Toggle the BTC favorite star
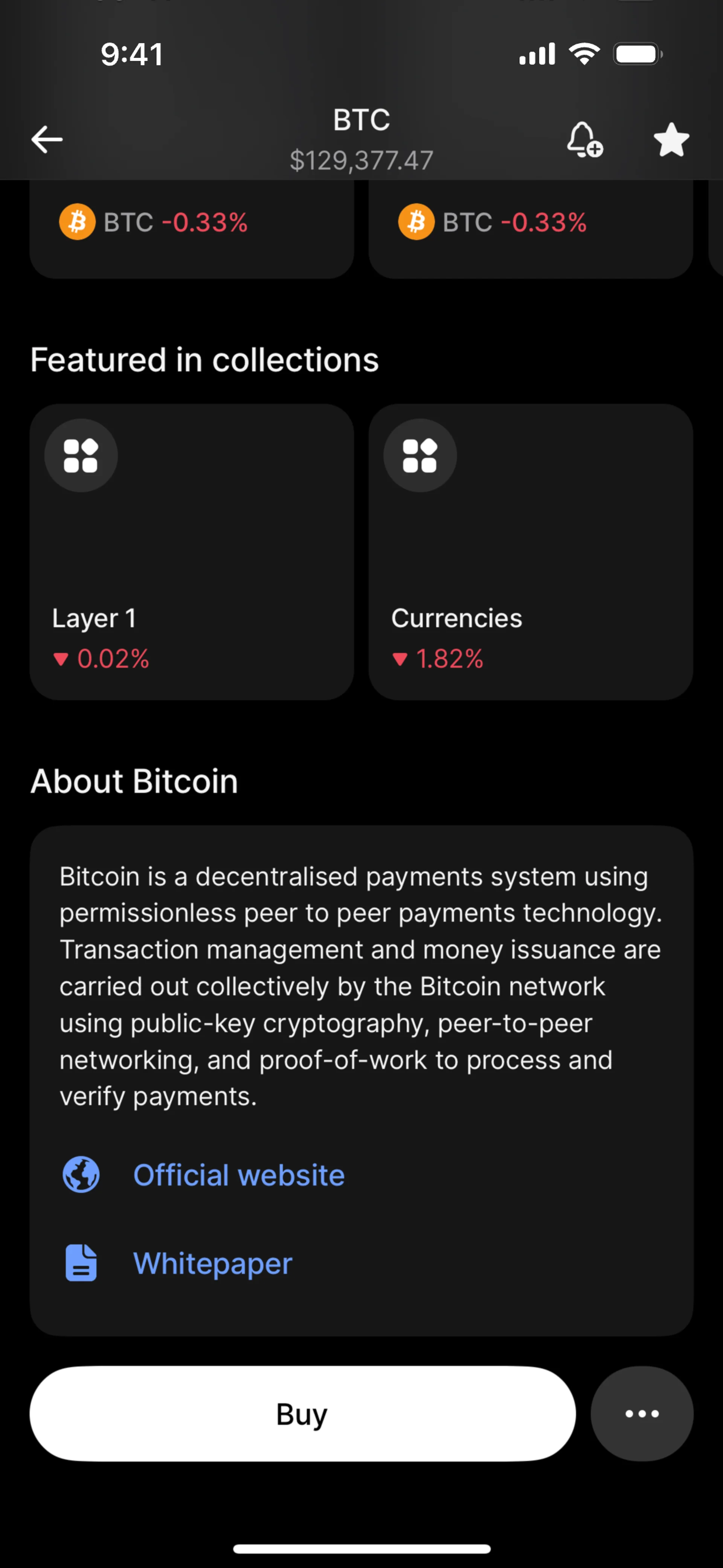 click(671, 139)
